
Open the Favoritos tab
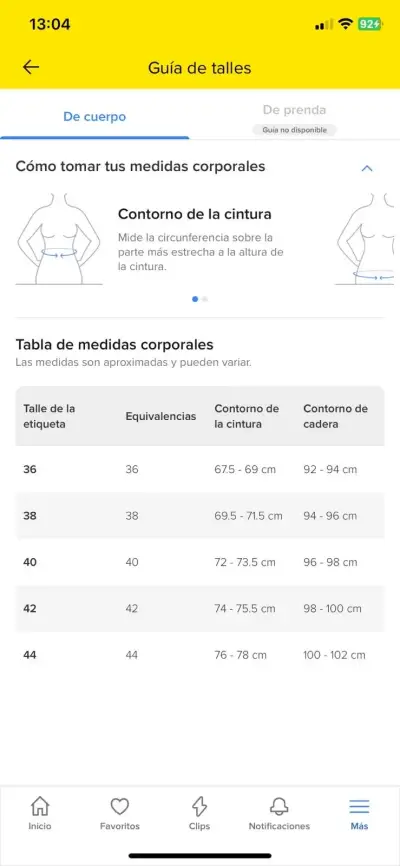tap(120, 814)
